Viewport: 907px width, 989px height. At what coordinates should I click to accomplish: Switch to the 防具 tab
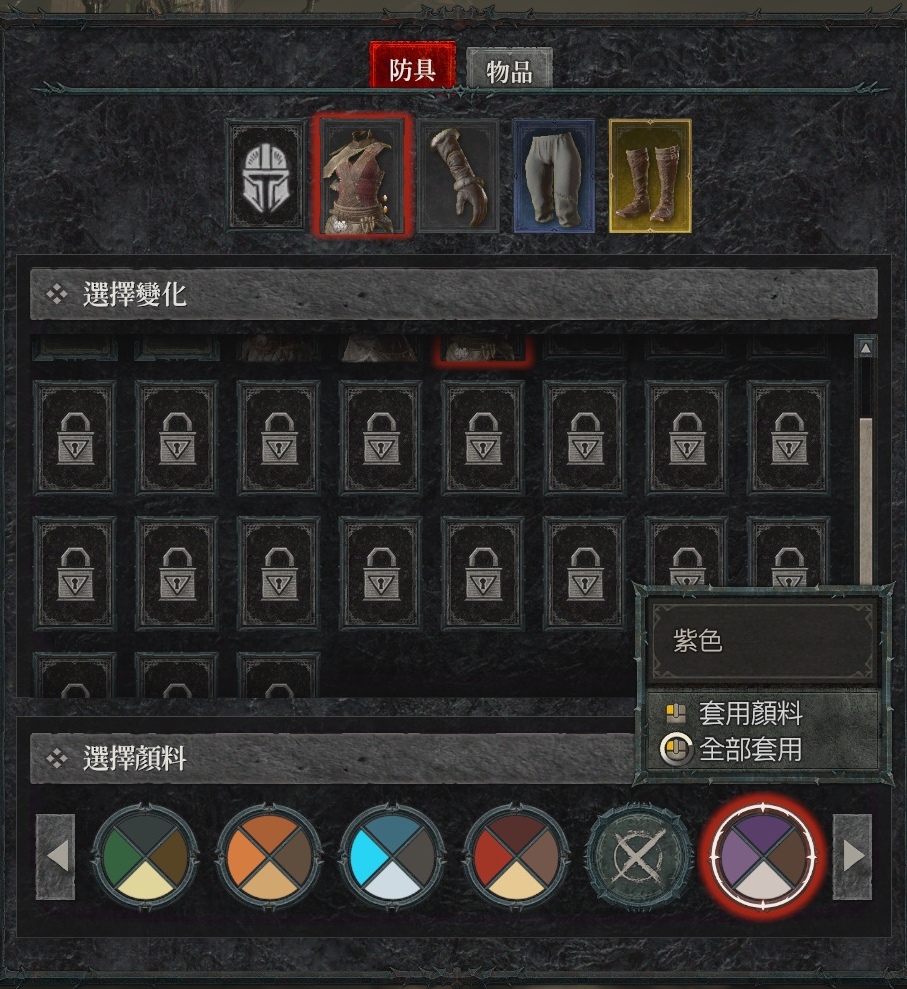[413, 69]
